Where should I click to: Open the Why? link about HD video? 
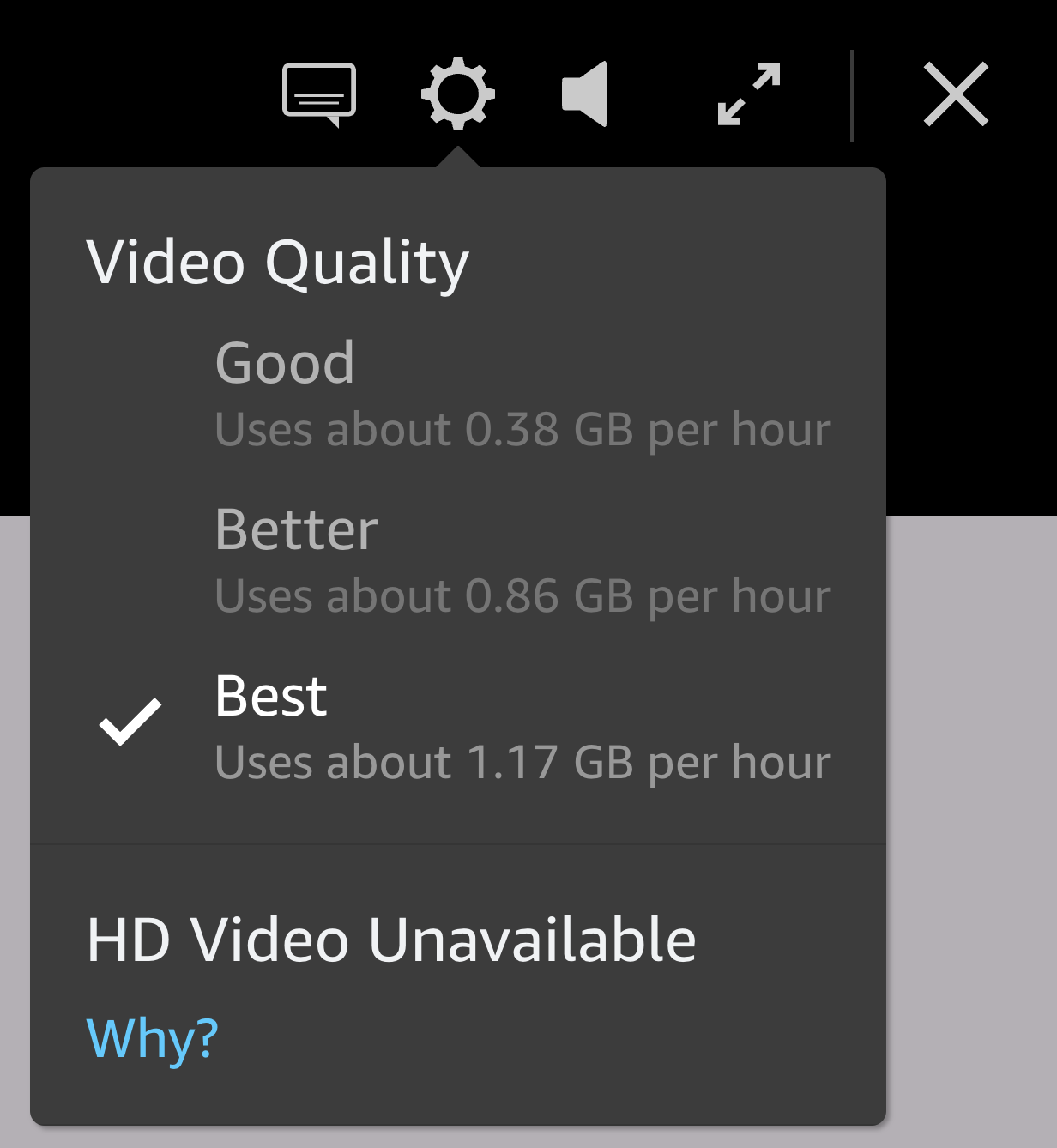(x=153, y=1037)
